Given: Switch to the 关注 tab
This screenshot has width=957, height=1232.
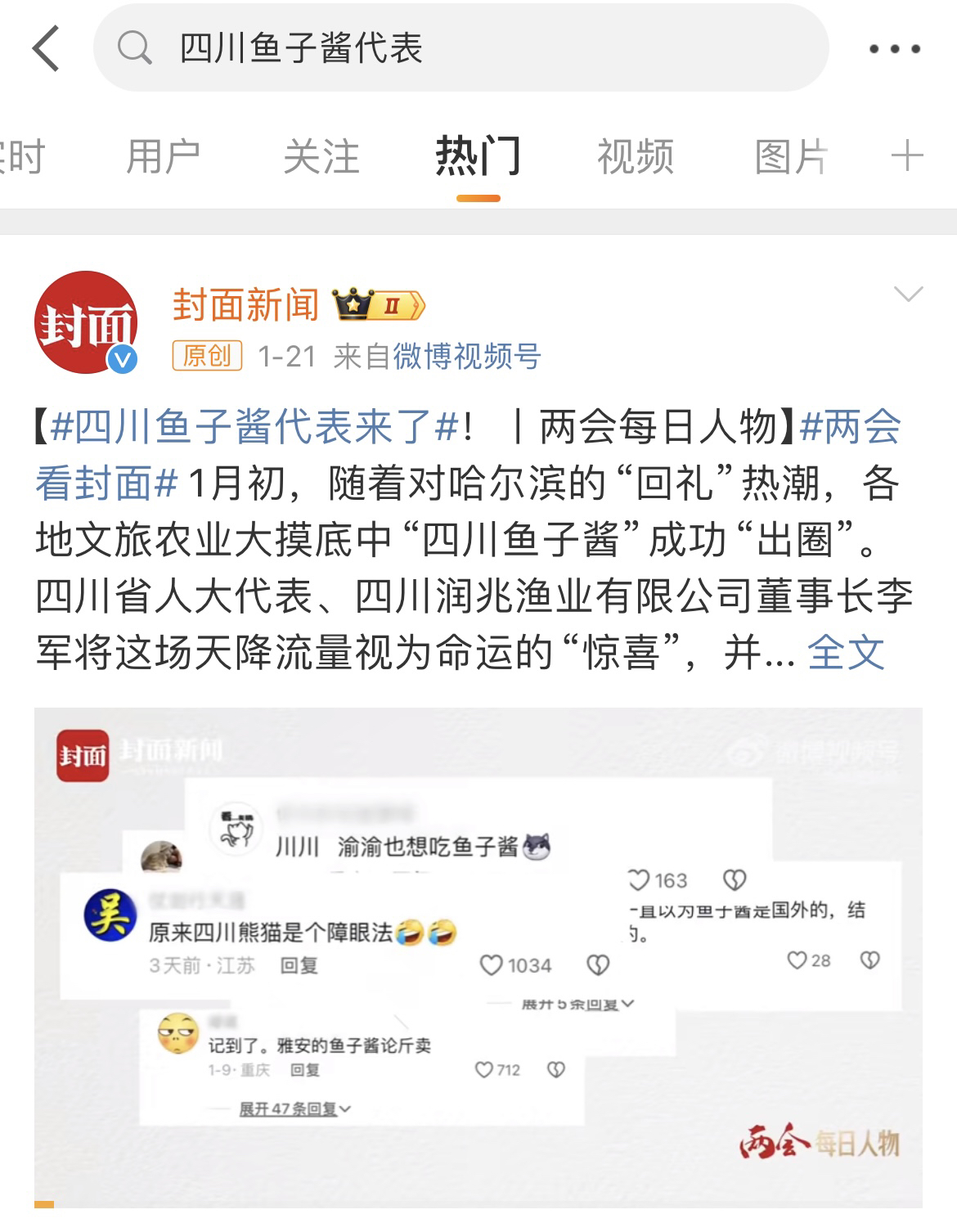Looking at the screenshot, I should [x=321, y=156].
